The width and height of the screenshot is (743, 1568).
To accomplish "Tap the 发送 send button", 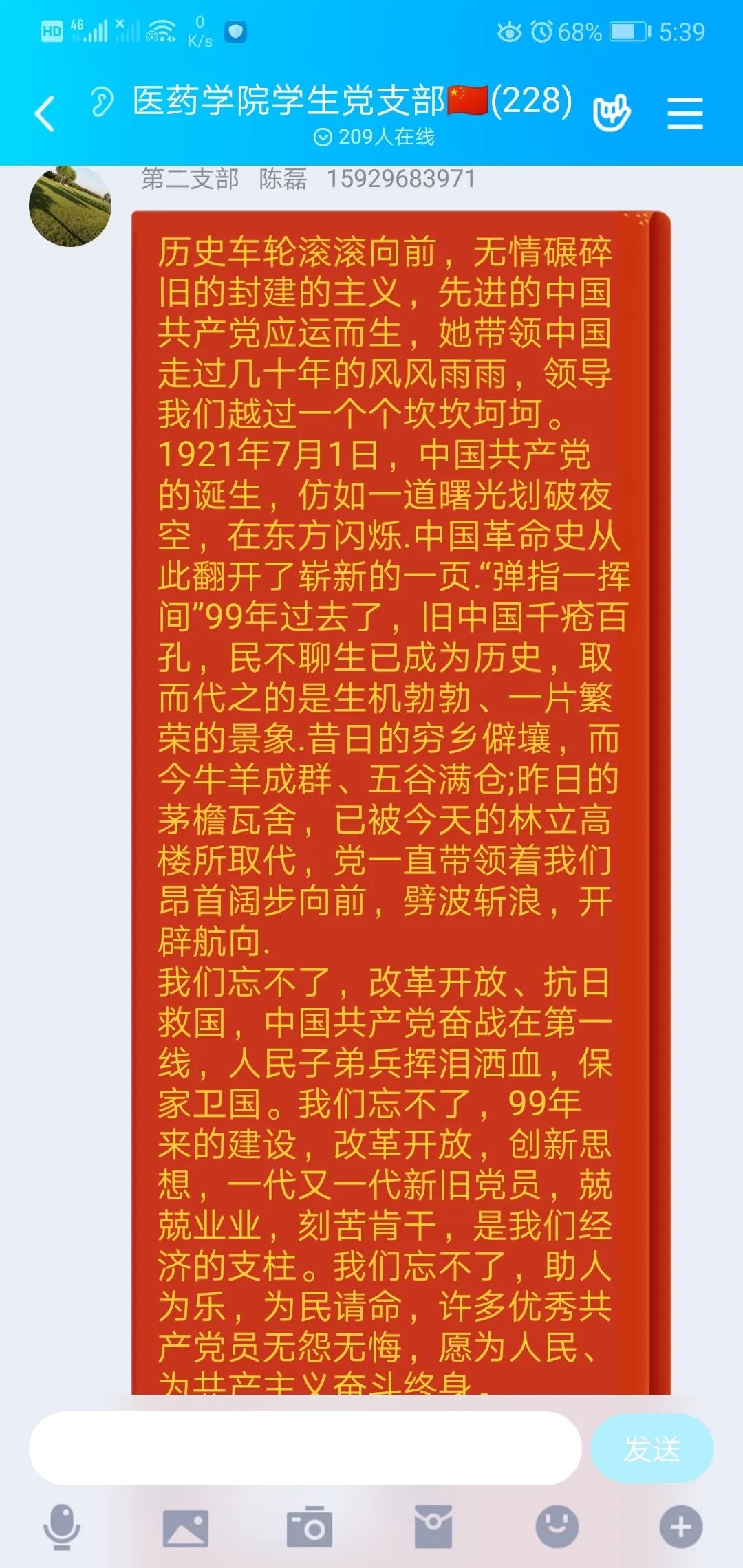I will click(652, 1448).
